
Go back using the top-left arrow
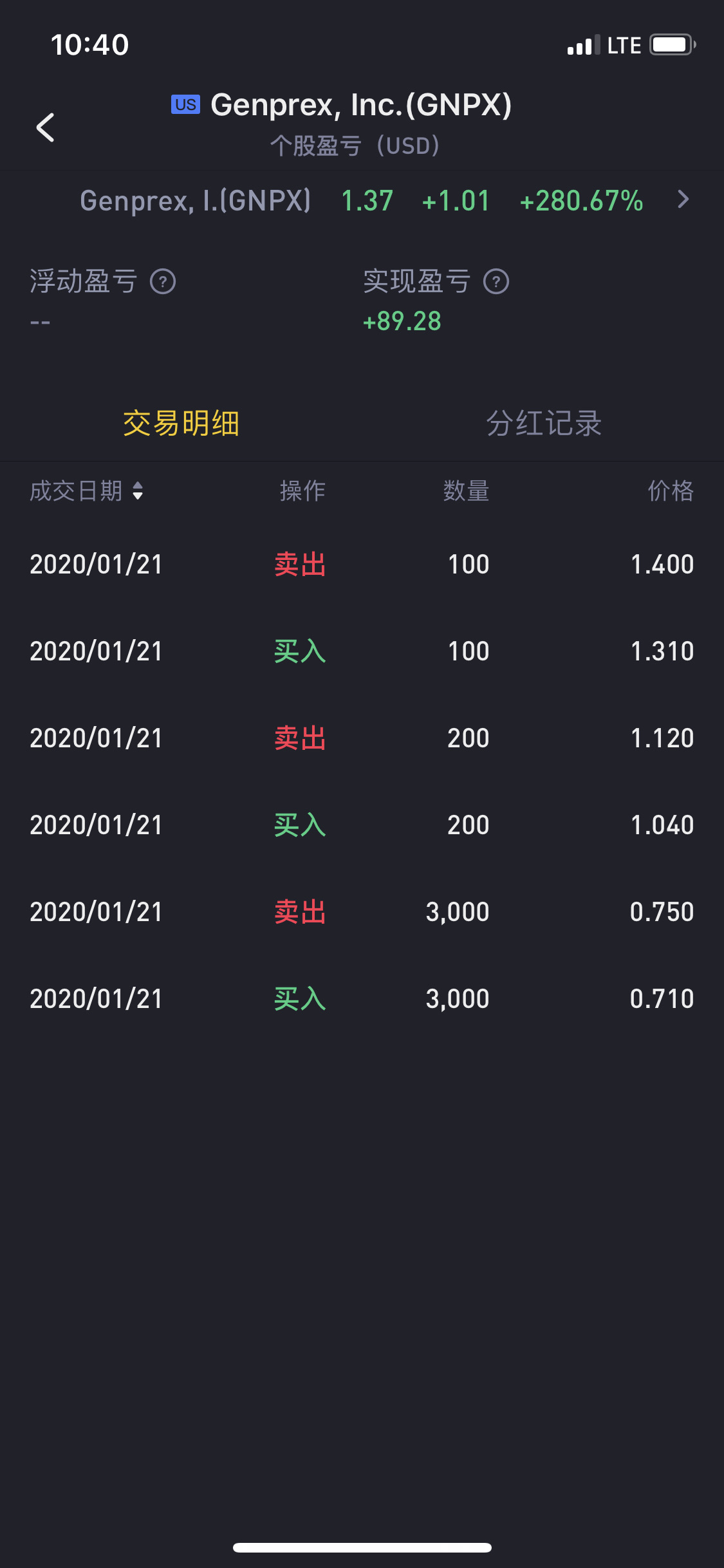[45, 127]
